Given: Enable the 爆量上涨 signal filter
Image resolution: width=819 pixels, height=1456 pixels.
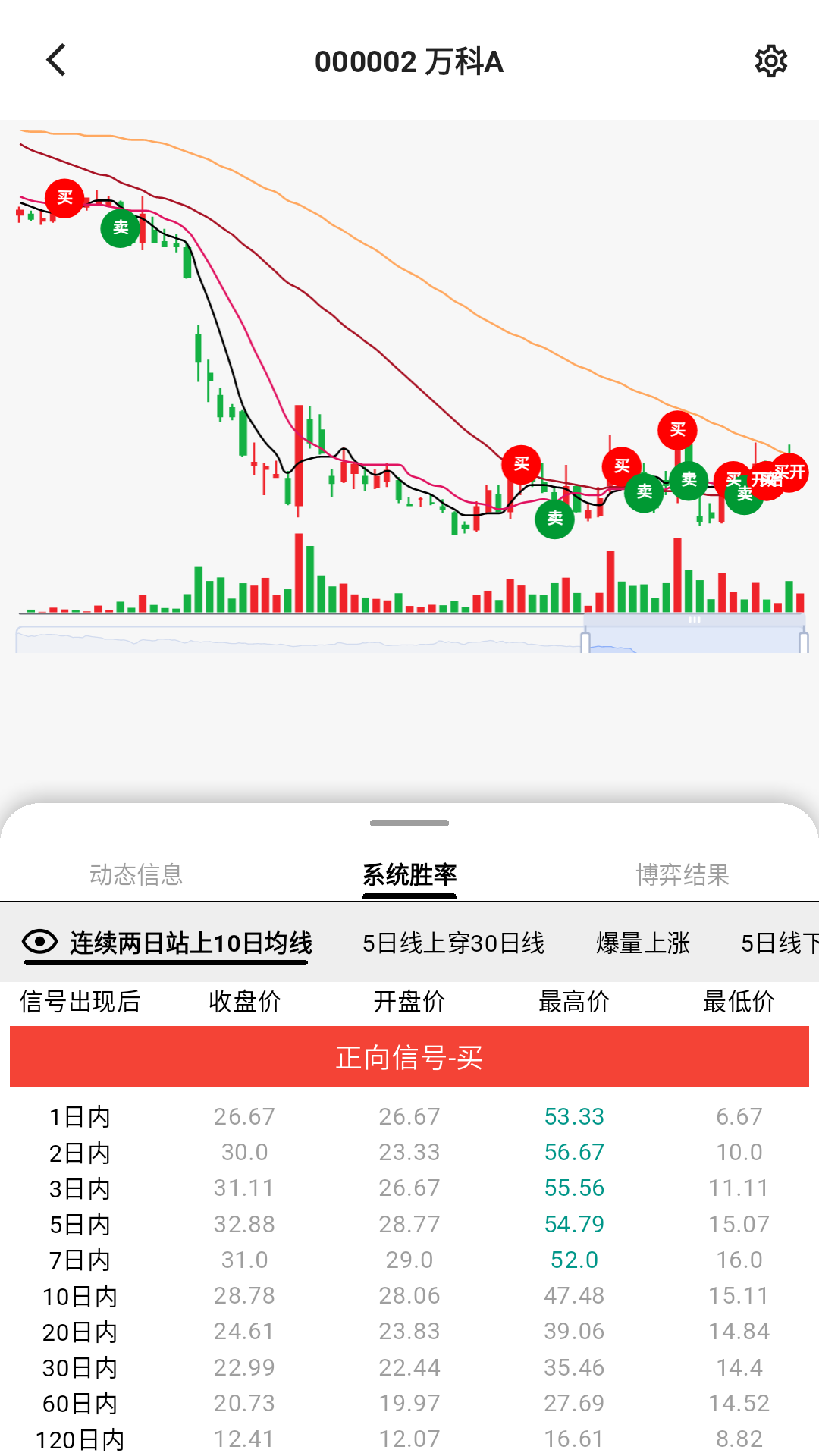Looking at the screenshot, I should point(642,943).
